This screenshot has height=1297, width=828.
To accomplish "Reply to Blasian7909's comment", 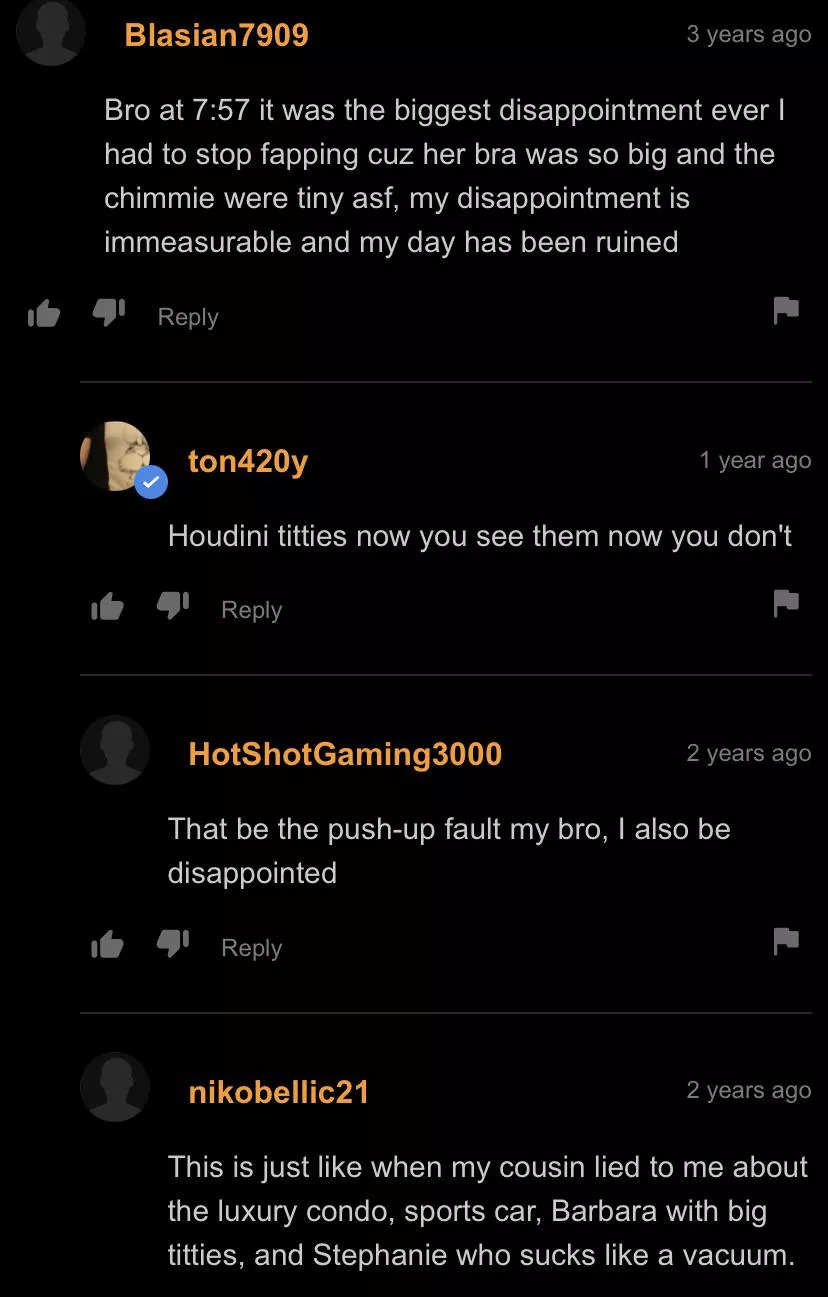I will click(x=187, y=316).
